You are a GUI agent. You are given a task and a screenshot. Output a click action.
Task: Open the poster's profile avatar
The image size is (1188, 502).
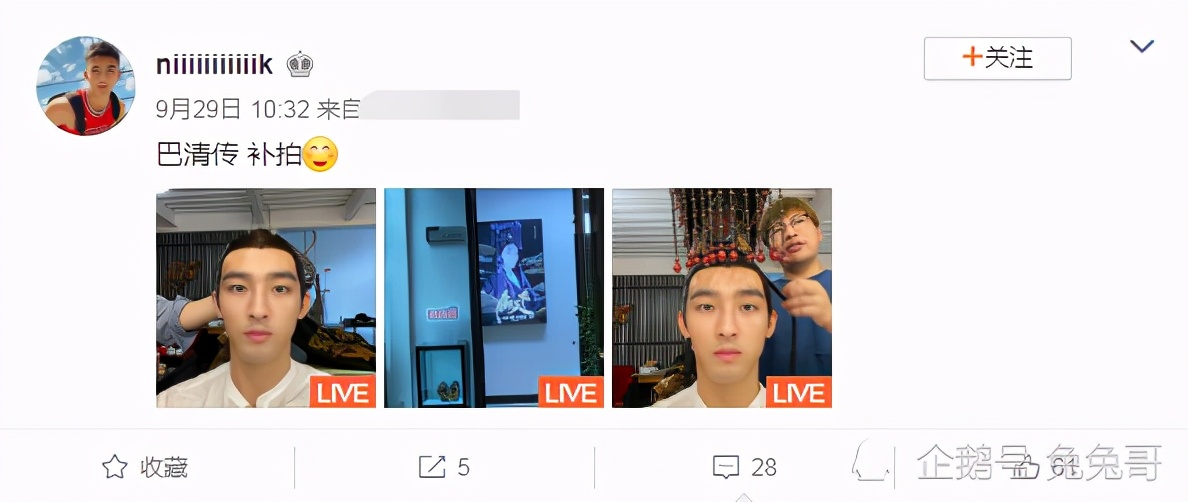[86, 86]
